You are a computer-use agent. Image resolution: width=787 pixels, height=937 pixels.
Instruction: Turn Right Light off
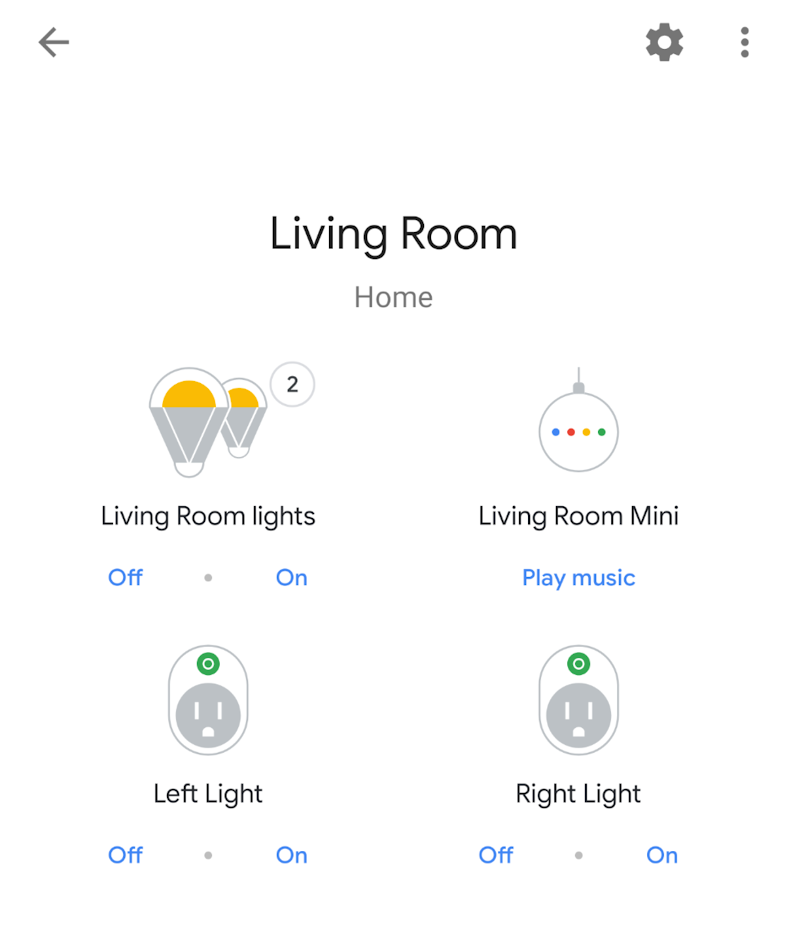tap(496, 855)
